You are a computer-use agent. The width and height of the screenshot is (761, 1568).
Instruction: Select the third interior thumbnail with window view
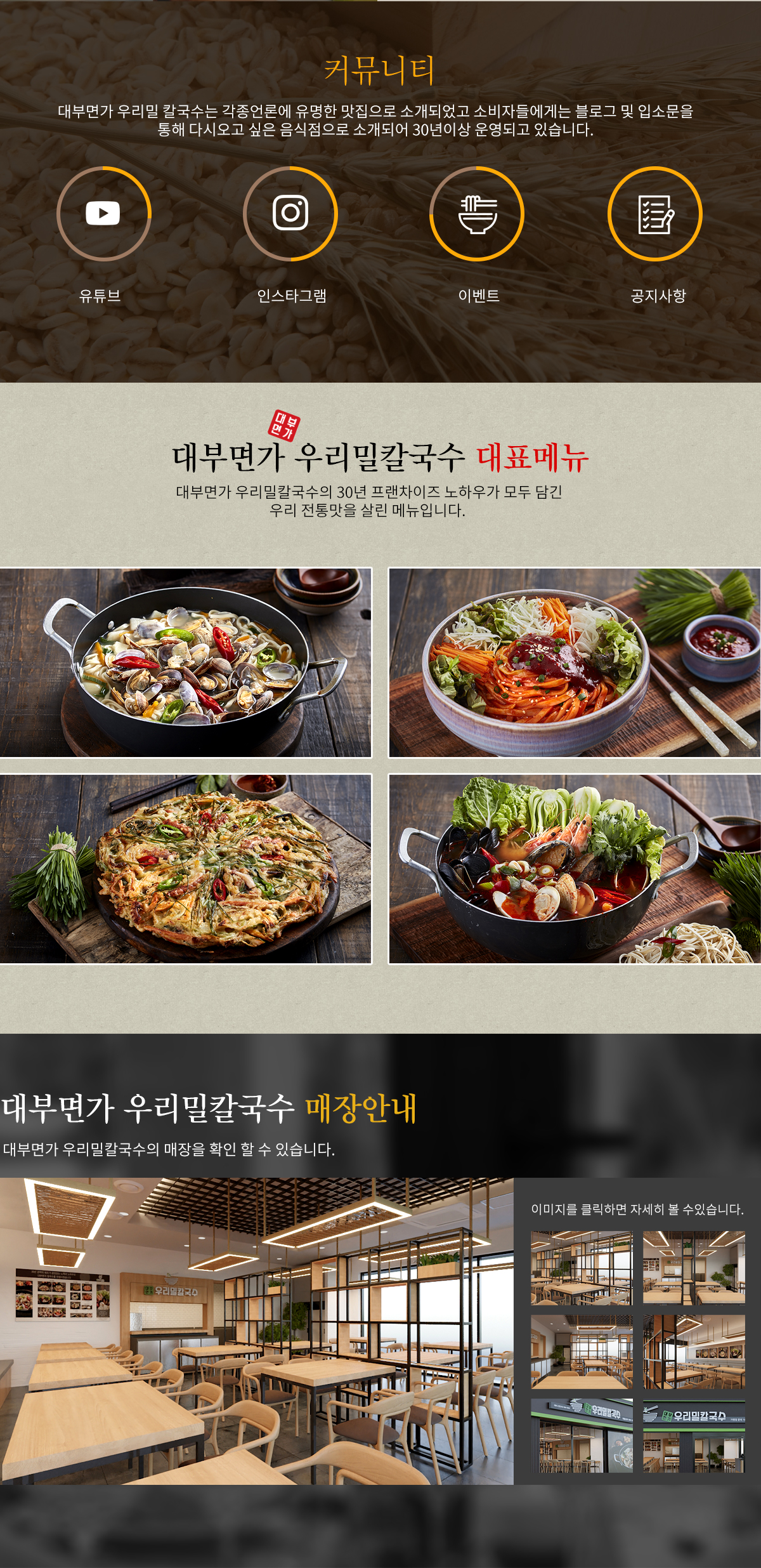[x=582, y=1352]
